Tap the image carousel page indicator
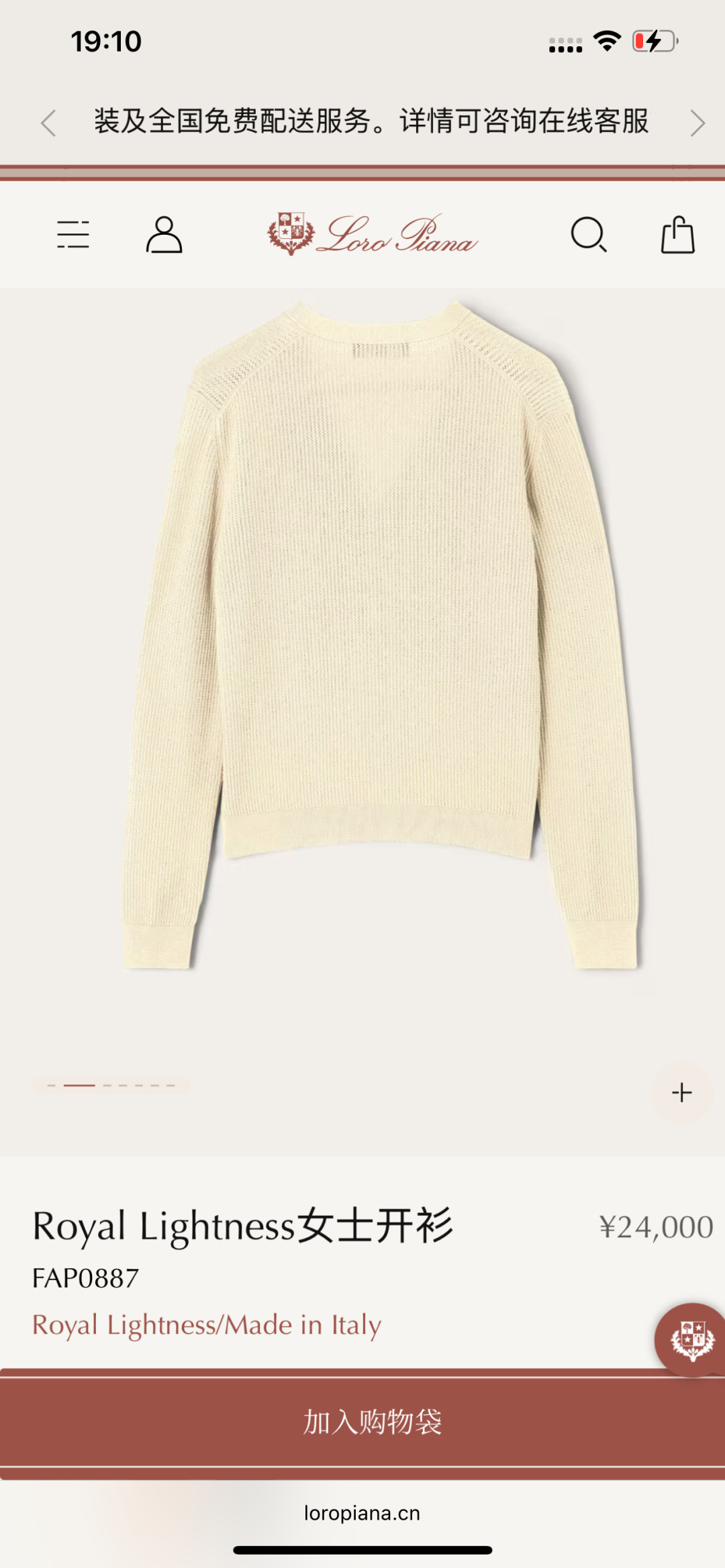Screen dimensions: 725x1568 [x=111, y=1085]
